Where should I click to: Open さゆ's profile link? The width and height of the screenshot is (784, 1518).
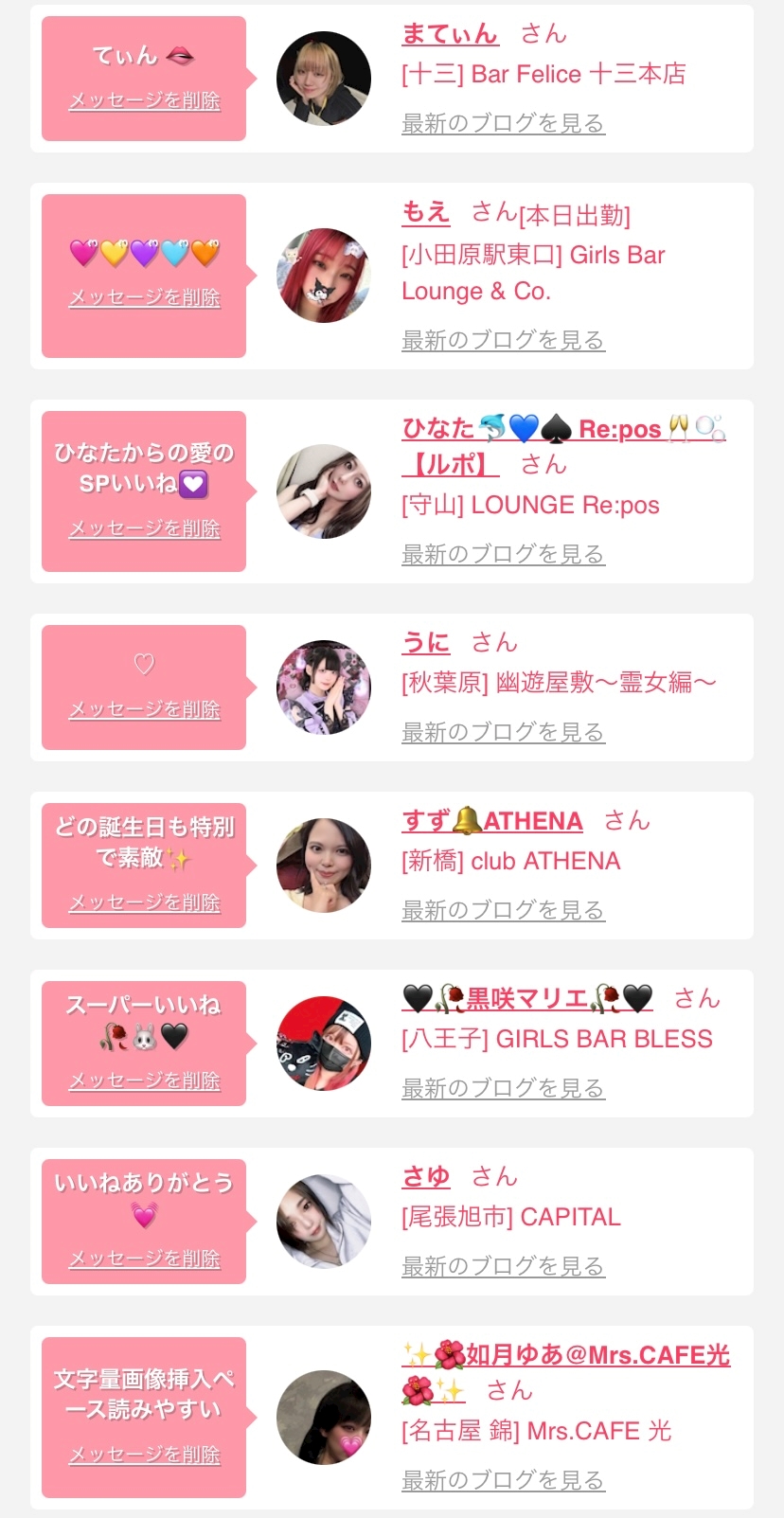click(x=426, y=1177)
